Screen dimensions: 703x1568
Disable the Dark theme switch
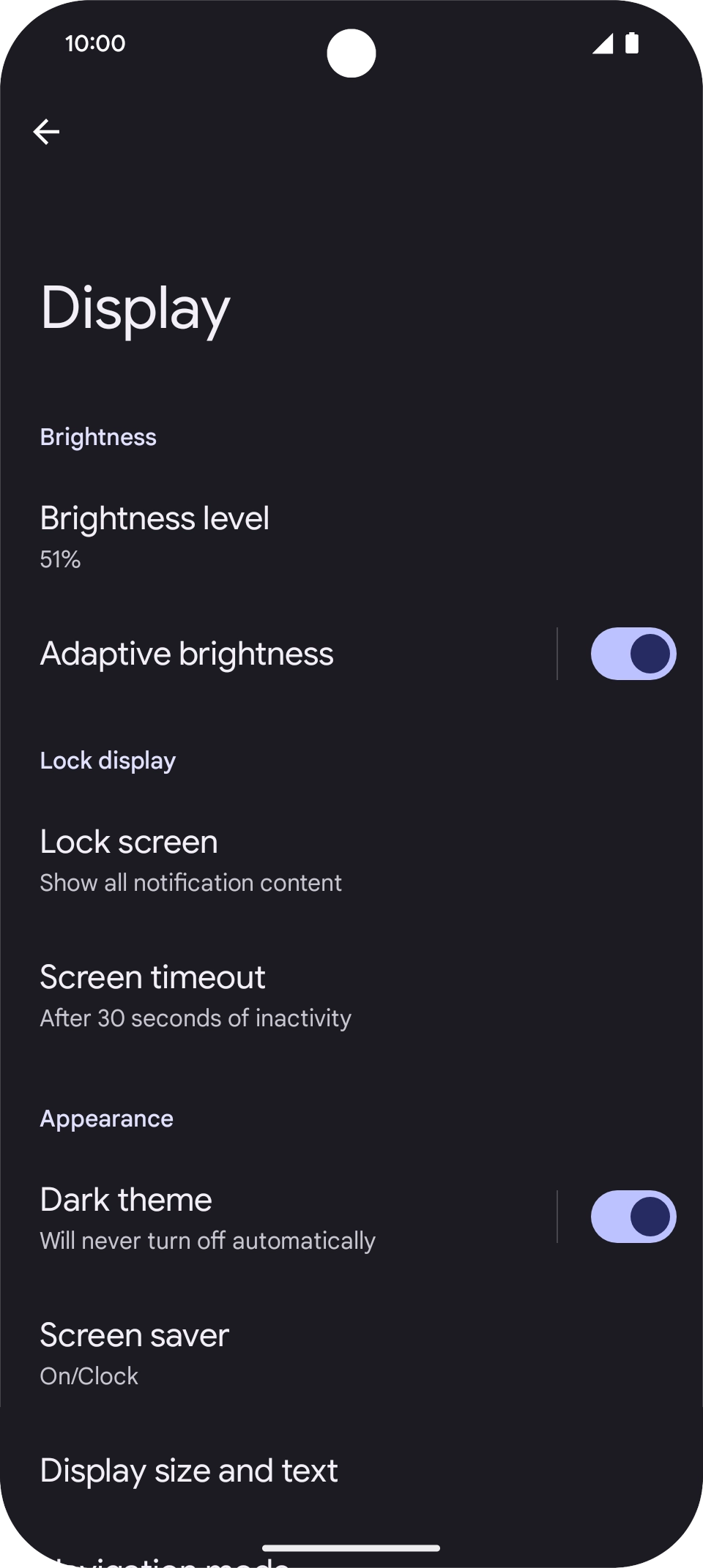[633, 1217]
